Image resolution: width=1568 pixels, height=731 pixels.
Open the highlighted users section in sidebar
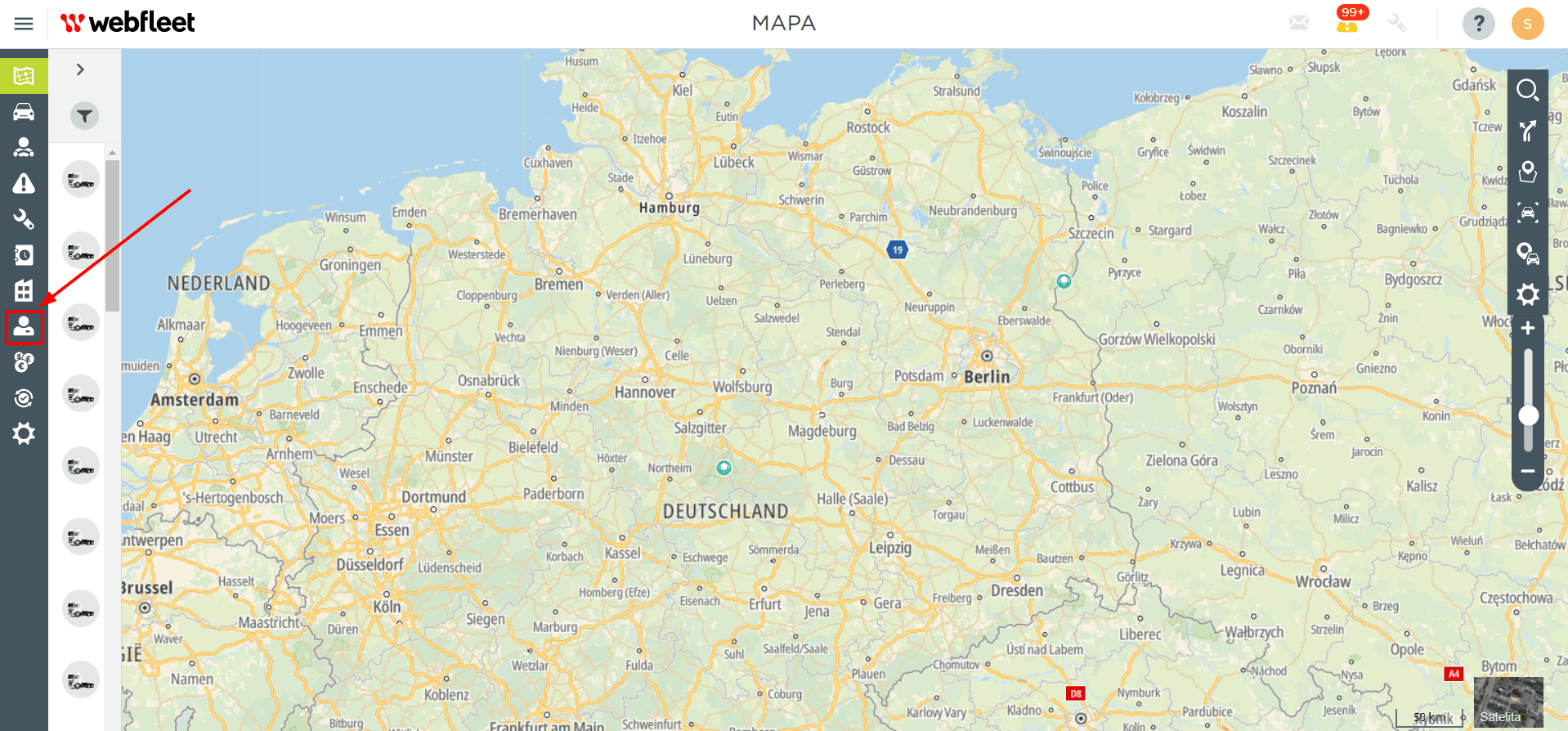pos(24,326)
